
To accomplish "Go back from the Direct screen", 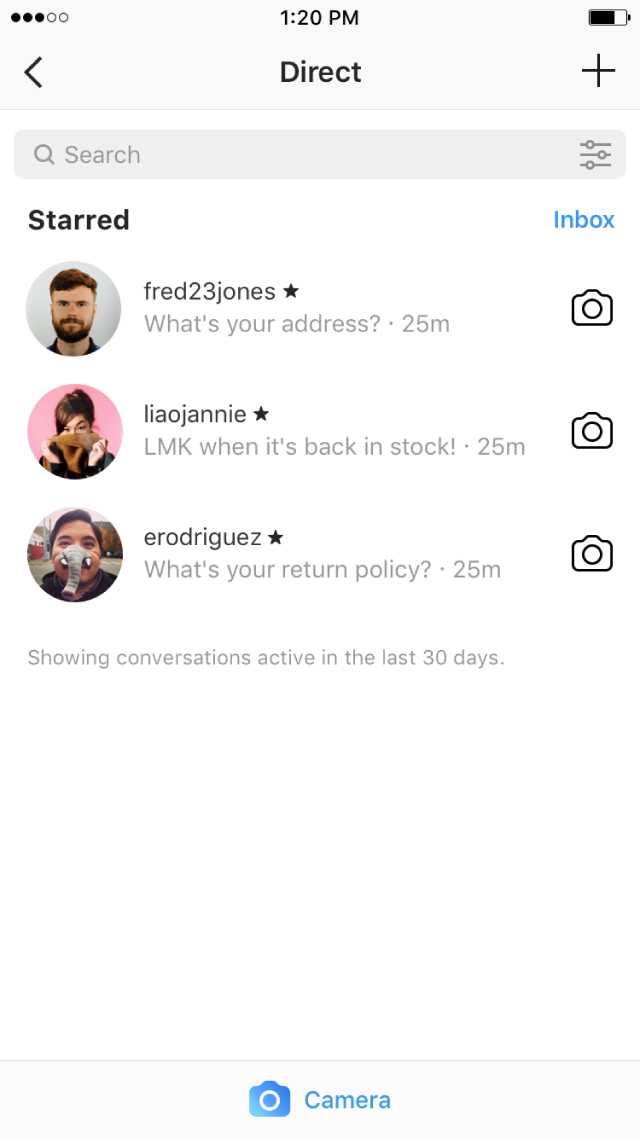I will tap(34, 72).
